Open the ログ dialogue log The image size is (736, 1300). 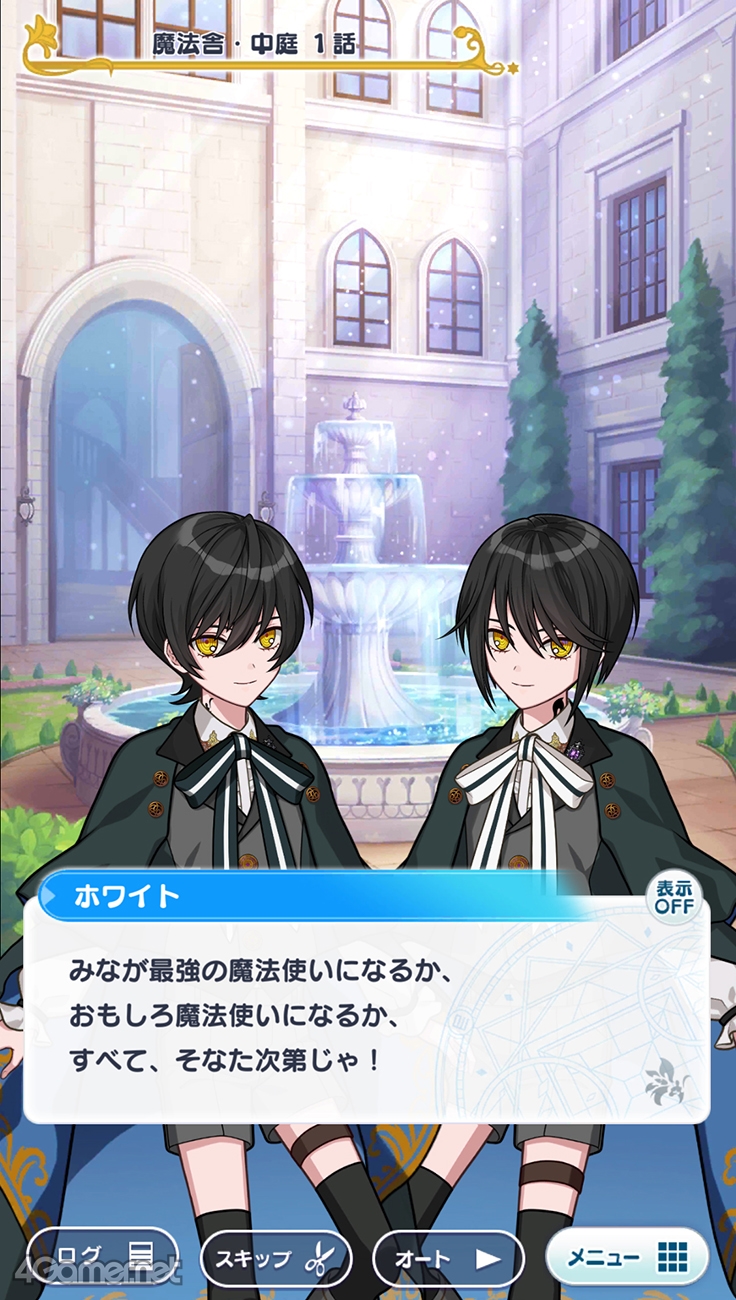point(102,1256)
